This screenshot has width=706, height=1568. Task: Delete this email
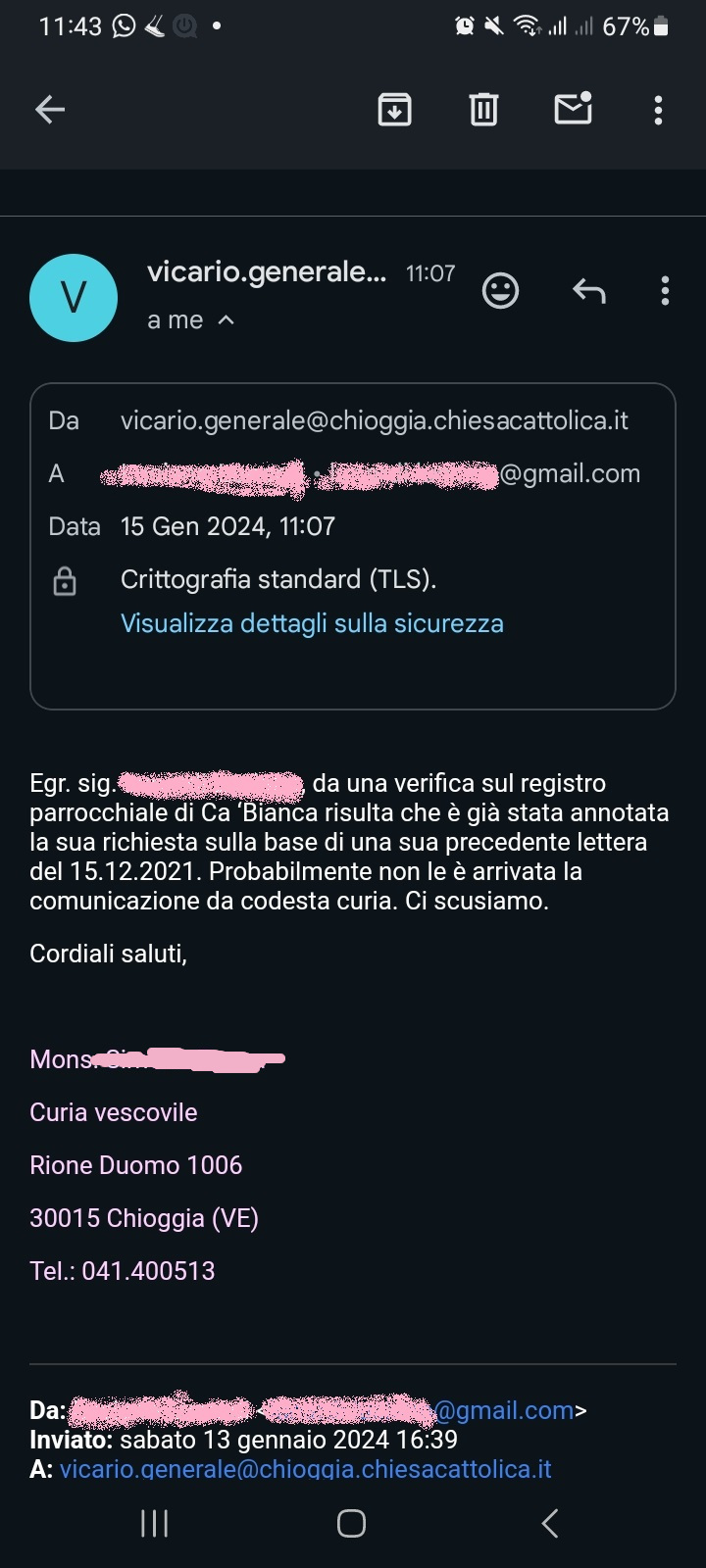[x=483, y=110]
